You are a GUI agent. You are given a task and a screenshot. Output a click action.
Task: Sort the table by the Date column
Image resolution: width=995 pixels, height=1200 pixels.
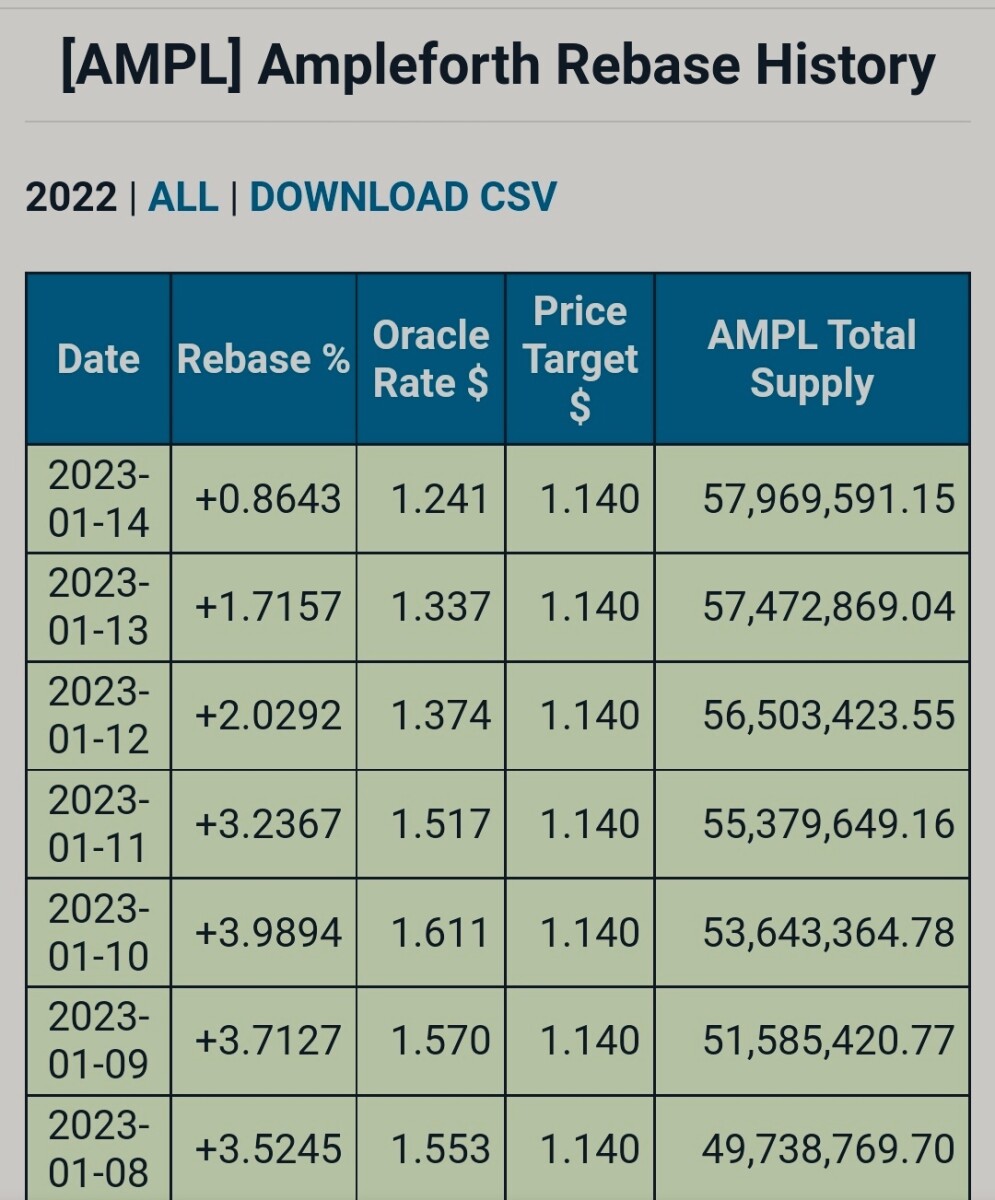pyautogui.click(x=97, y=358)
